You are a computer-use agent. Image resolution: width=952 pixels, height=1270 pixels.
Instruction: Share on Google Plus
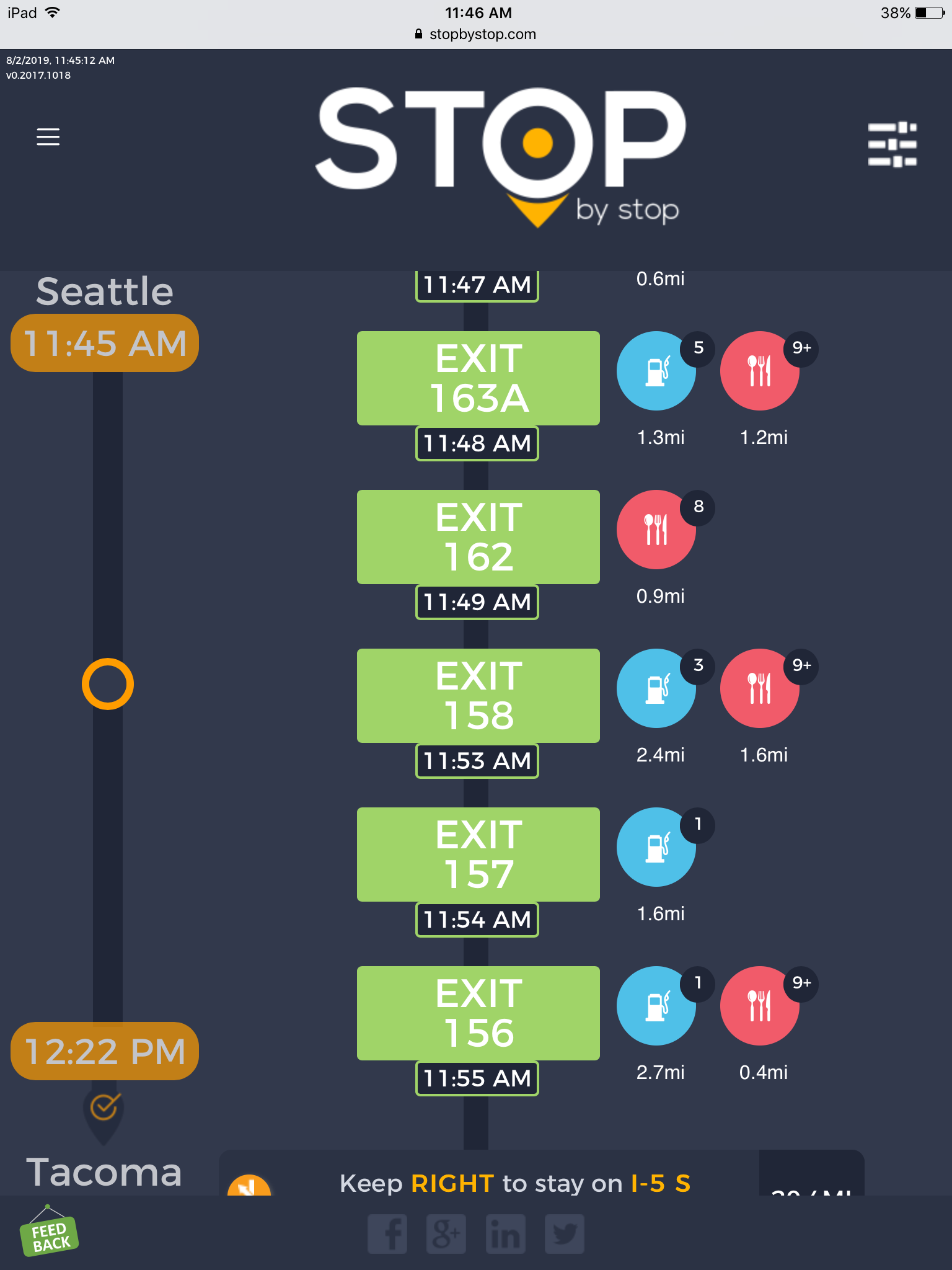pyautogui.click(x=446, y=1234)
